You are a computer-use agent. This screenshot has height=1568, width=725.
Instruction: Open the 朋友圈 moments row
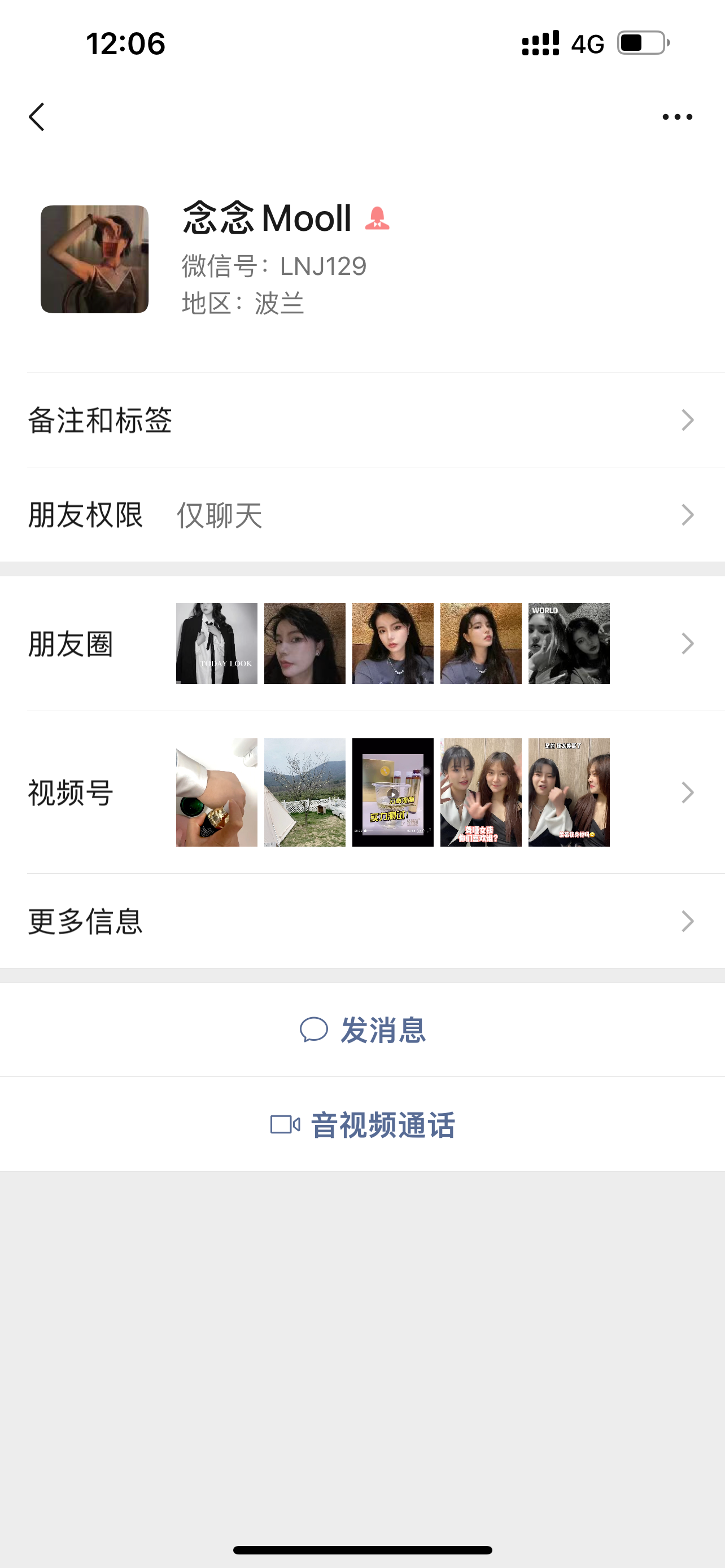point(362,643)
